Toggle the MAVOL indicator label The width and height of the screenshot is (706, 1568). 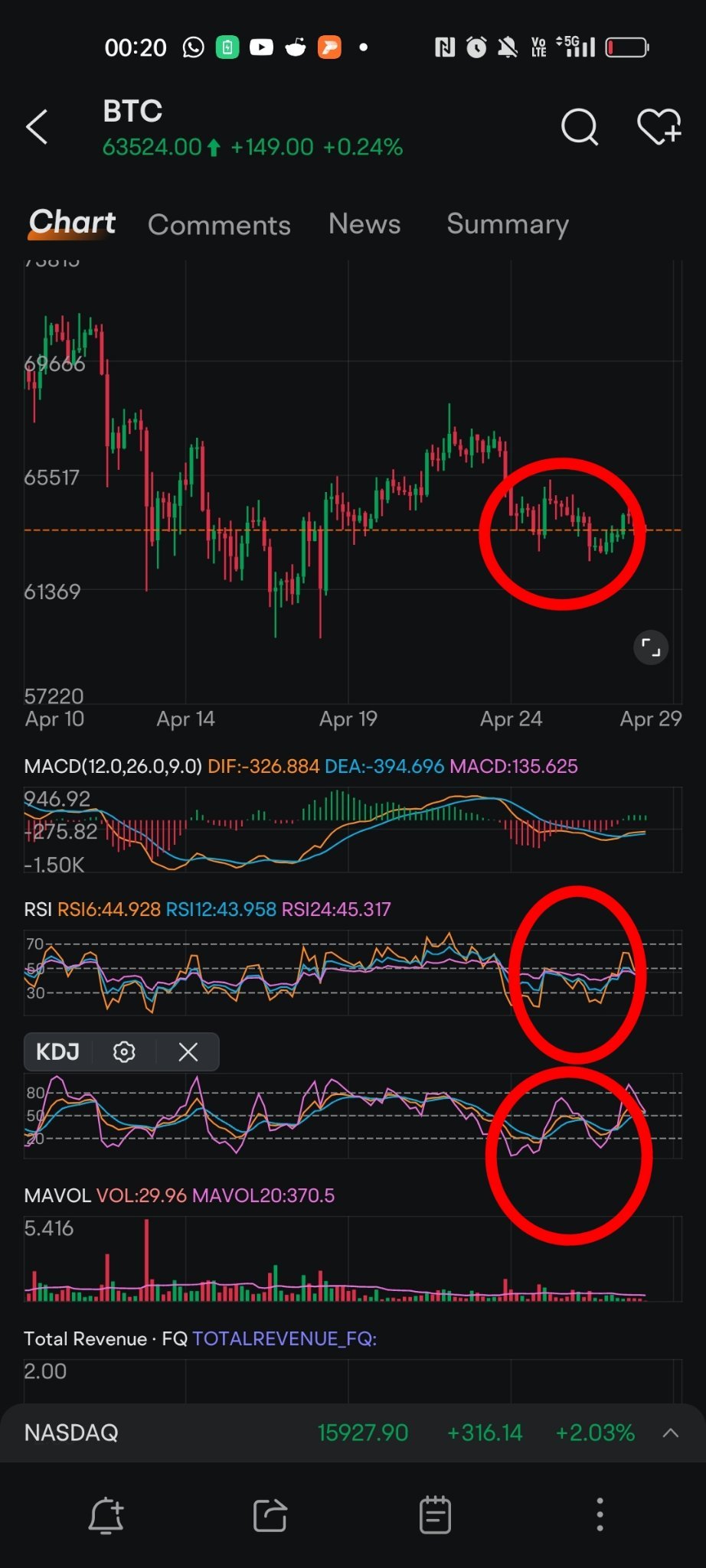click(57, 1195)
